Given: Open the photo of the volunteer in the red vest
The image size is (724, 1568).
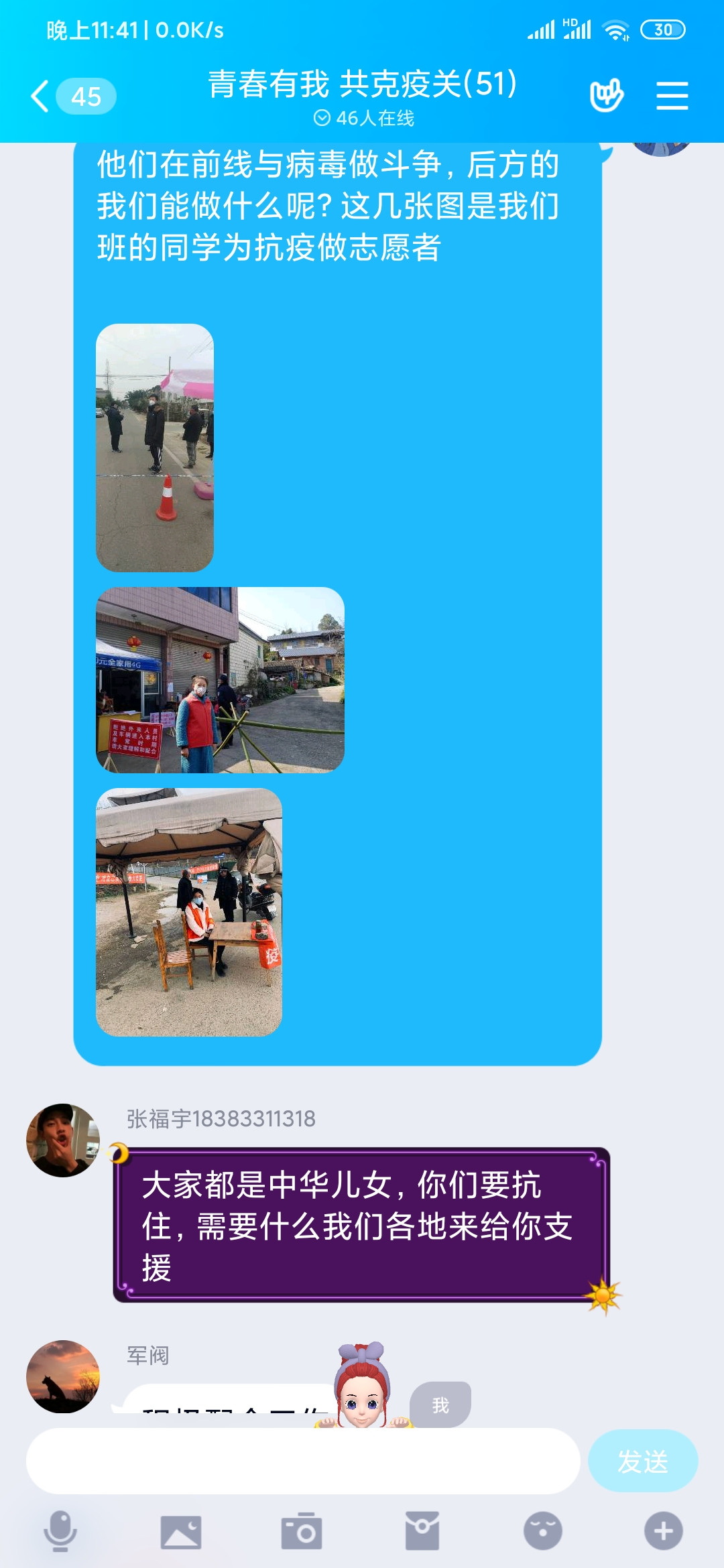Looking at the screenshot, I should [220, 679].
